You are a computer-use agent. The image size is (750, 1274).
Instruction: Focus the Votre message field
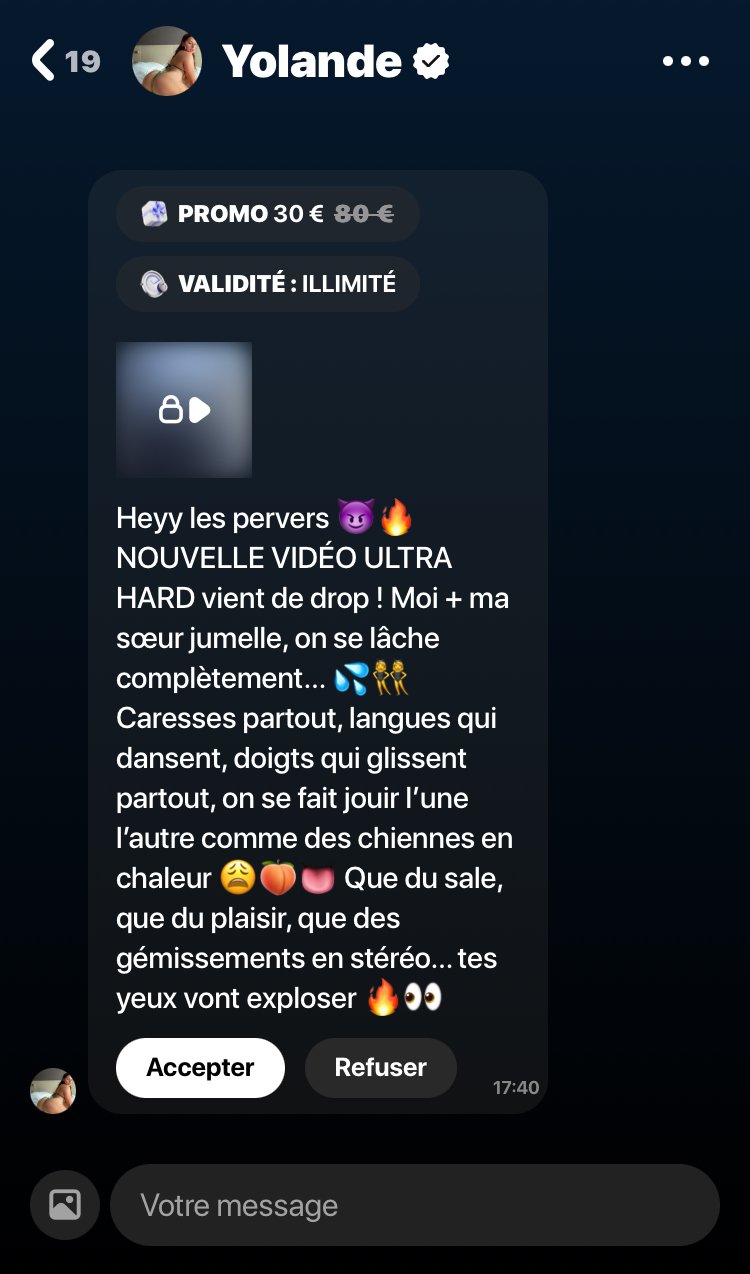(414, 1205)
